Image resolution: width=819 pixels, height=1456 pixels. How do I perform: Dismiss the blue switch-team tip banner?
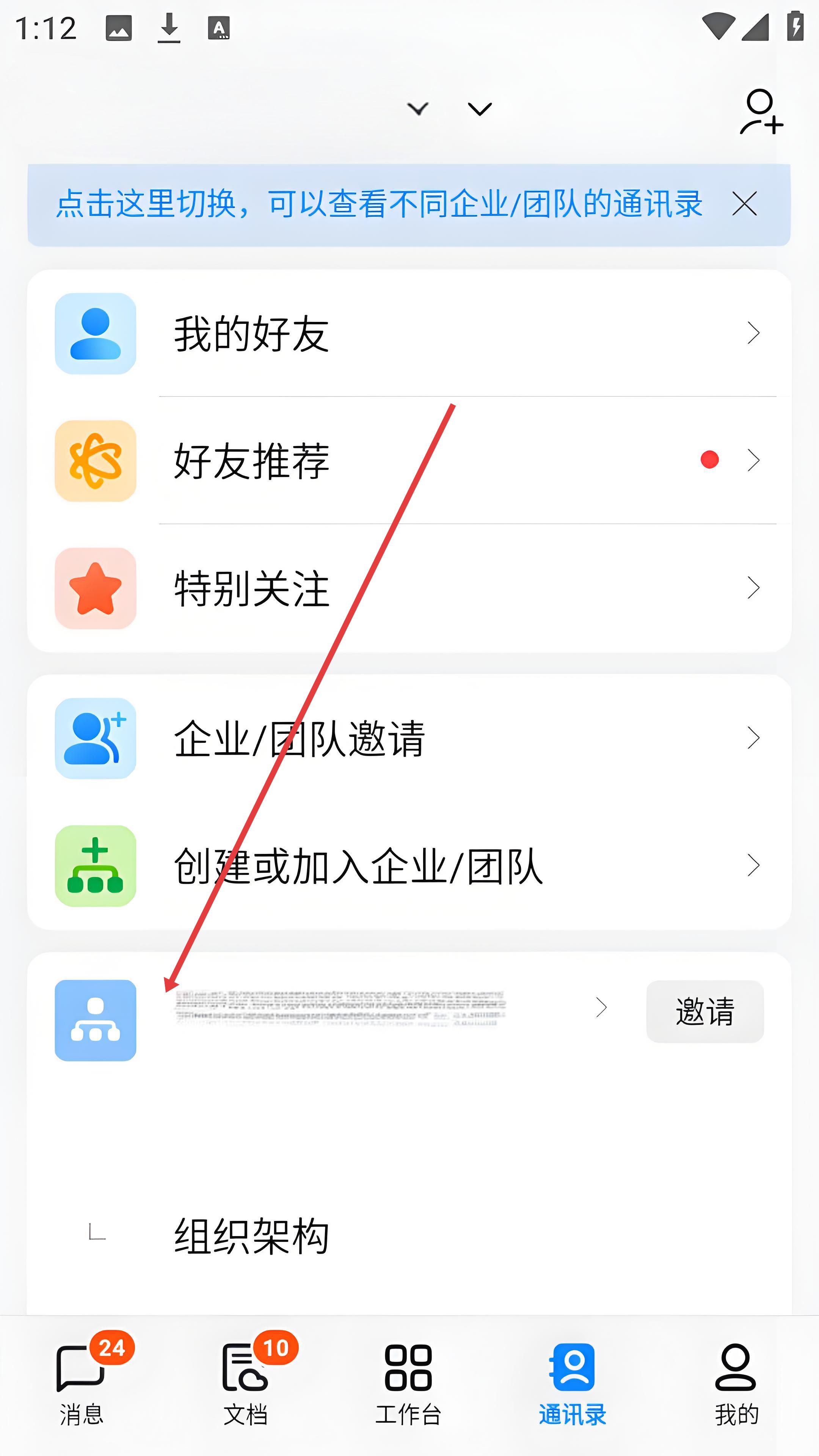point(744,204)
